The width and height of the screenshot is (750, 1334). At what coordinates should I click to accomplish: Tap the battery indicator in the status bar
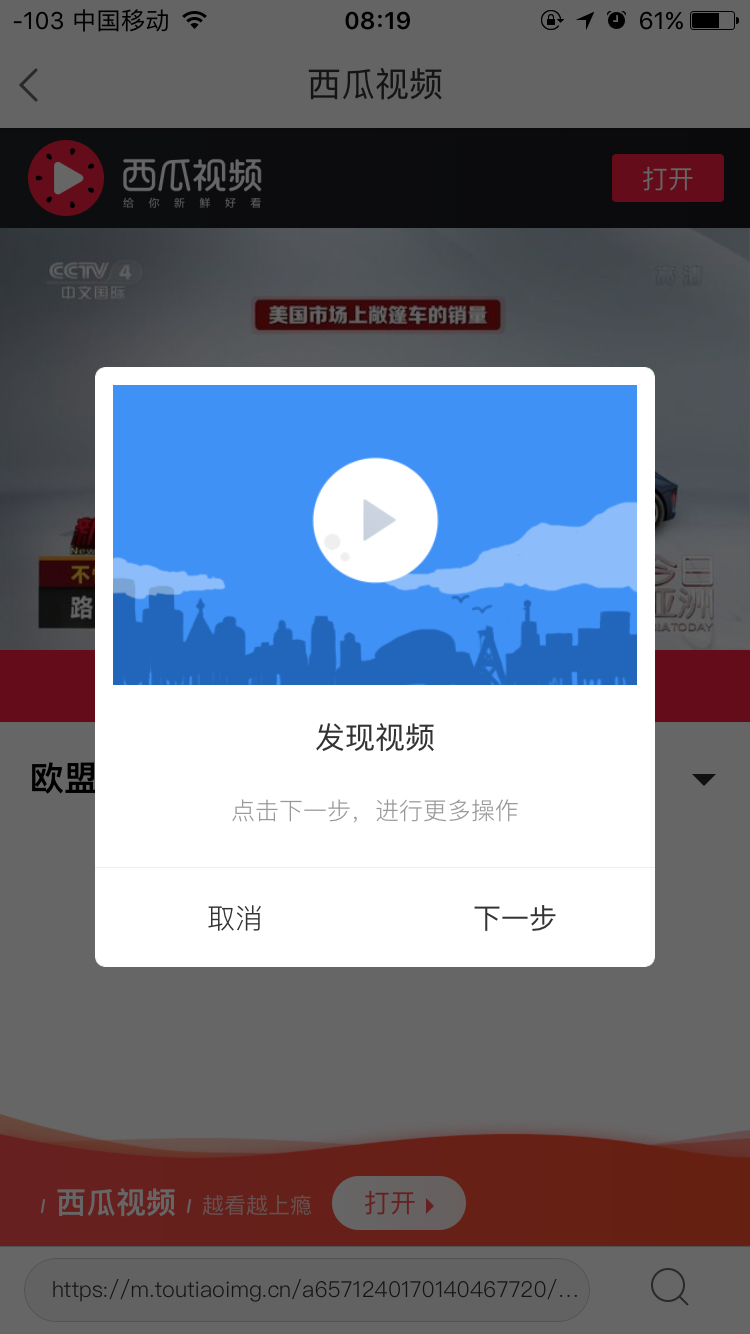click(711, 18)
